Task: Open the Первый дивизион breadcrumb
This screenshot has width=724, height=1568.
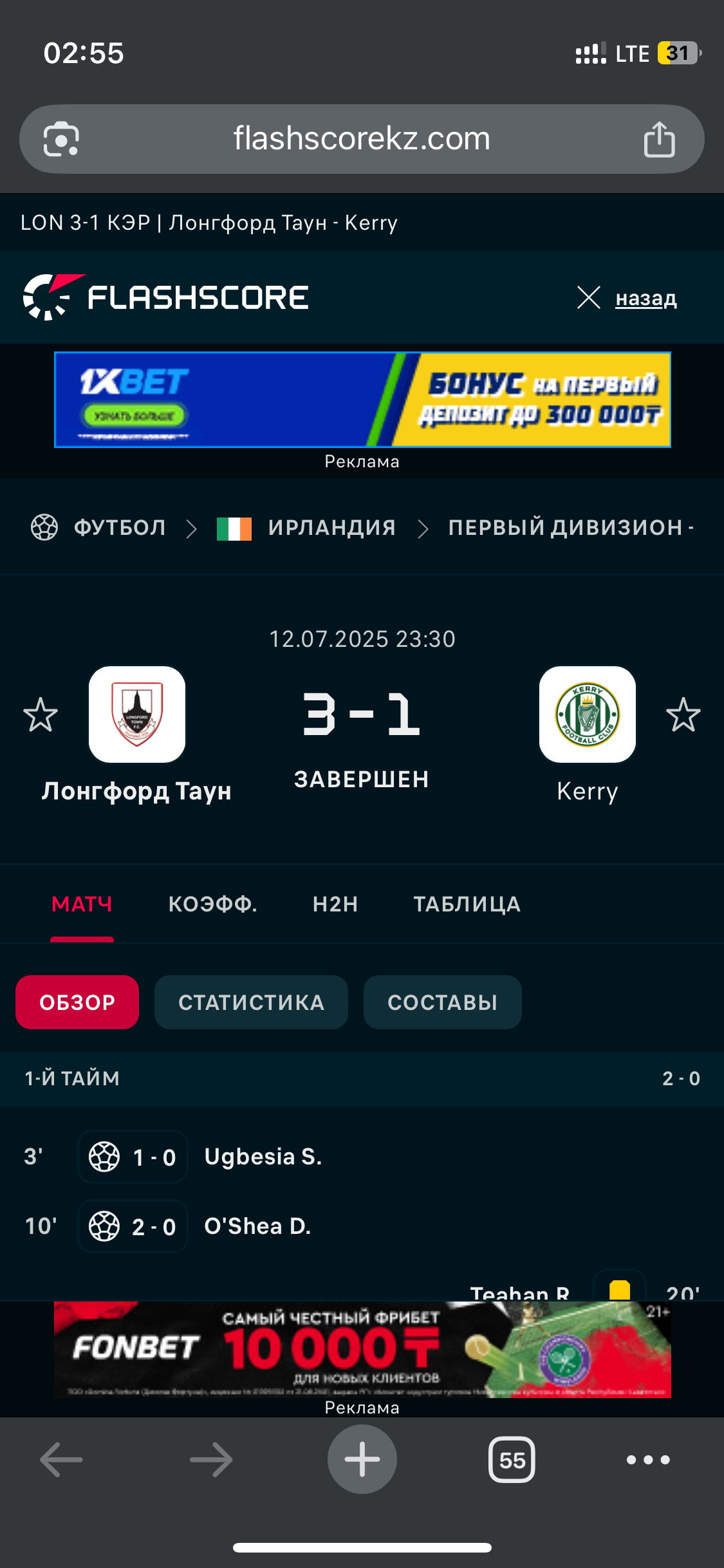Action: click(x=566, y=528)
